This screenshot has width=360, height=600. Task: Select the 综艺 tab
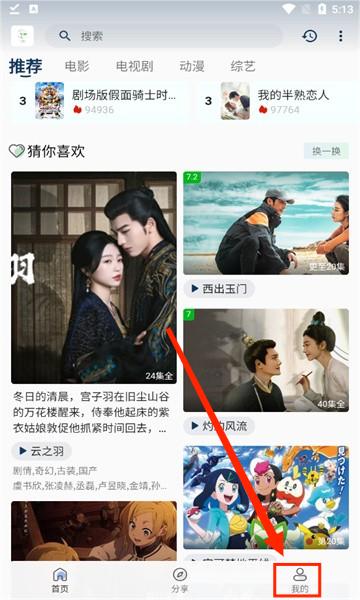point(243,66)
